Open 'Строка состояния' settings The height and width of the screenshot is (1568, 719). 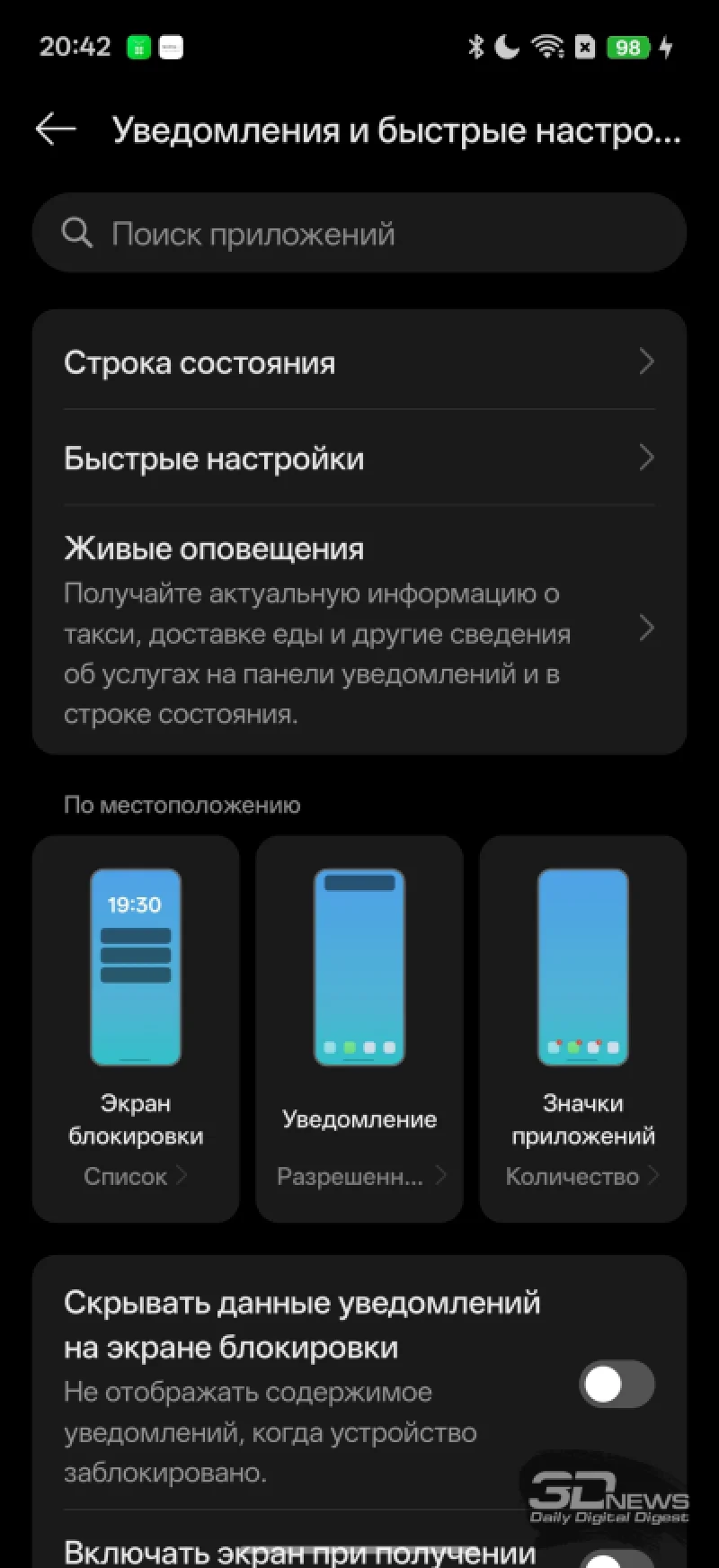click(x=359, y=363)
